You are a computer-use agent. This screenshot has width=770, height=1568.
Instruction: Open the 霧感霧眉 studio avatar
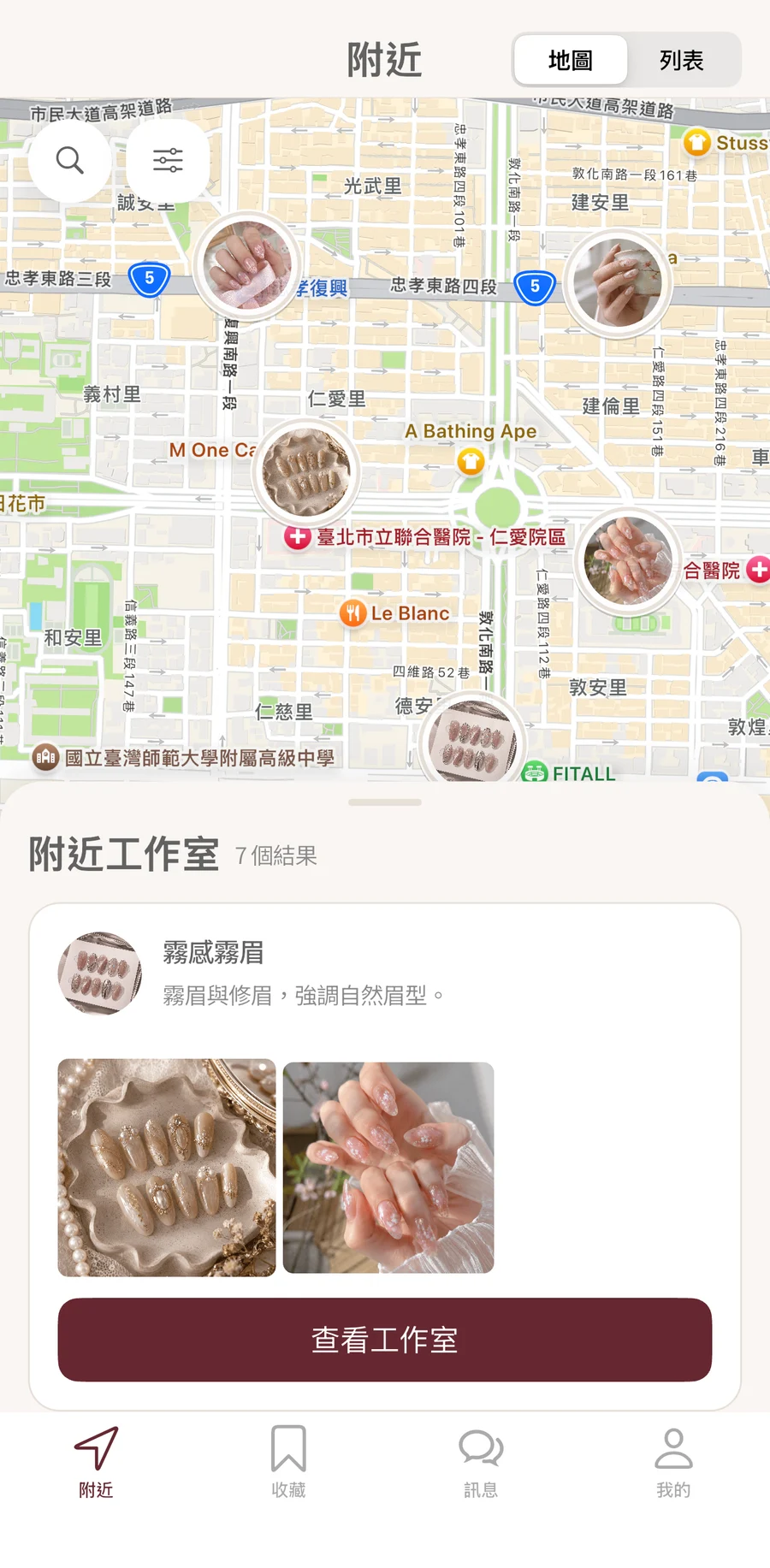[100, 973]
